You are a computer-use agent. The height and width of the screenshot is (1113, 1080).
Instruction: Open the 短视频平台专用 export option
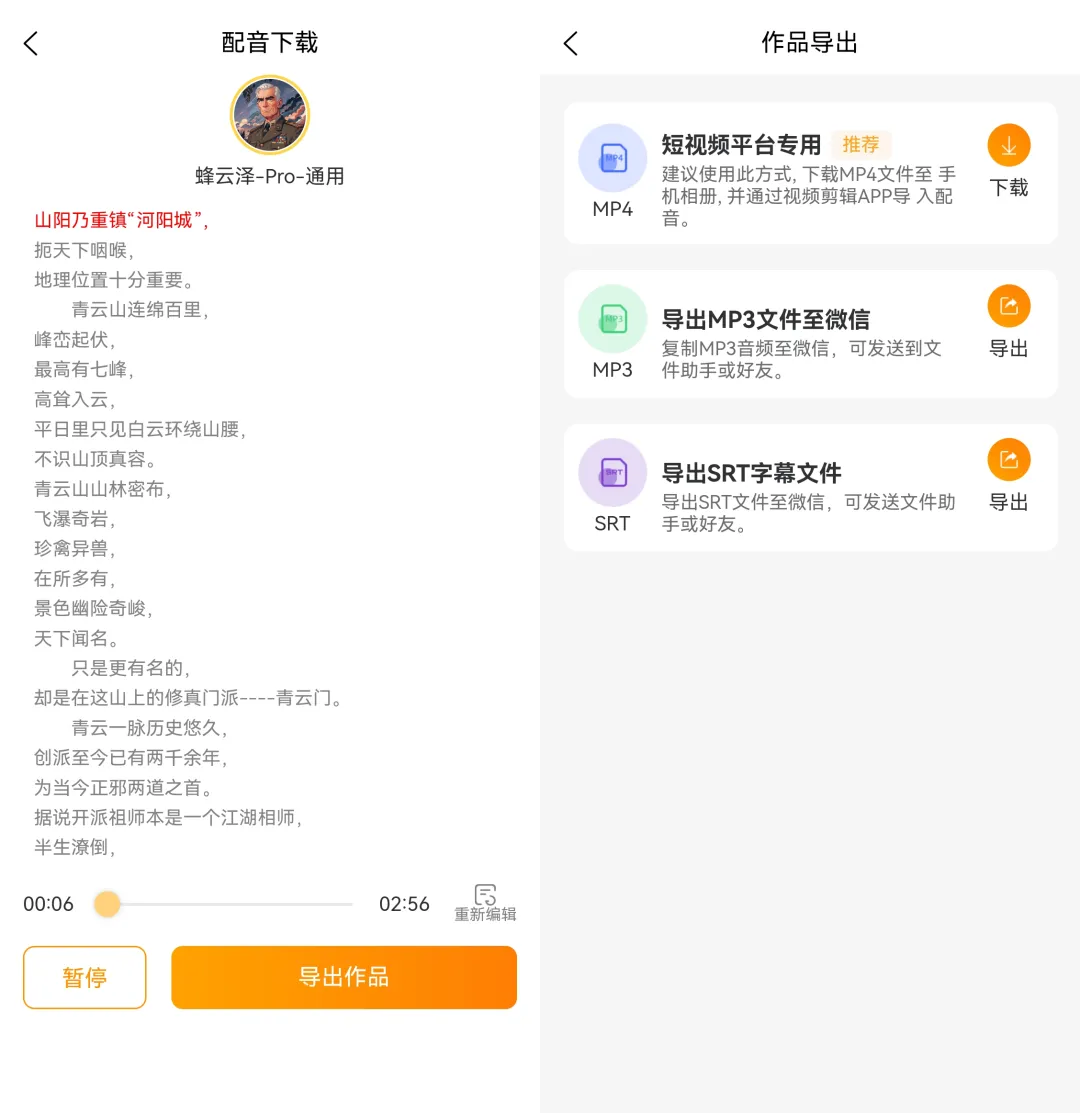tap(745, 145)
